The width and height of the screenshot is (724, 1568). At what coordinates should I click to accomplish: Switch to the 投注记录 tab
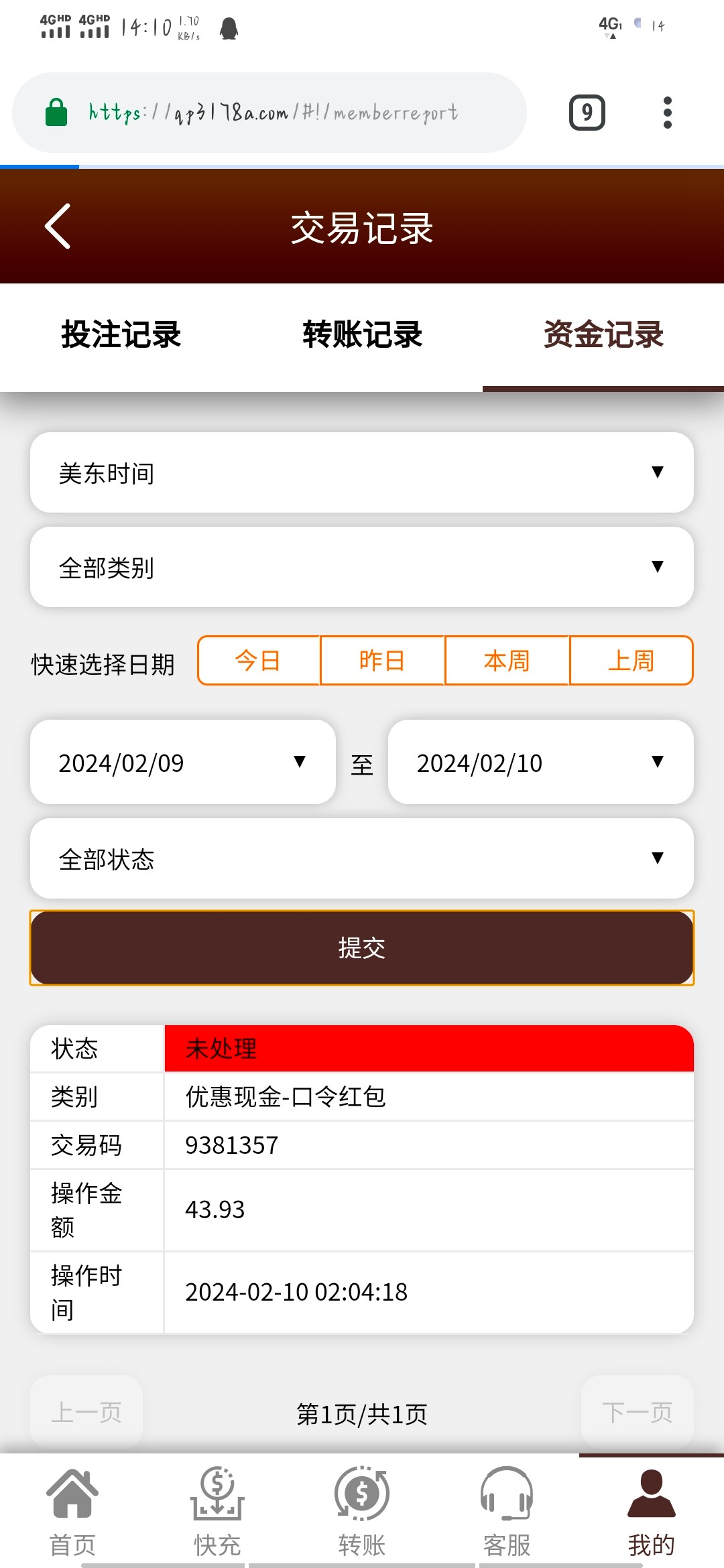121,334
